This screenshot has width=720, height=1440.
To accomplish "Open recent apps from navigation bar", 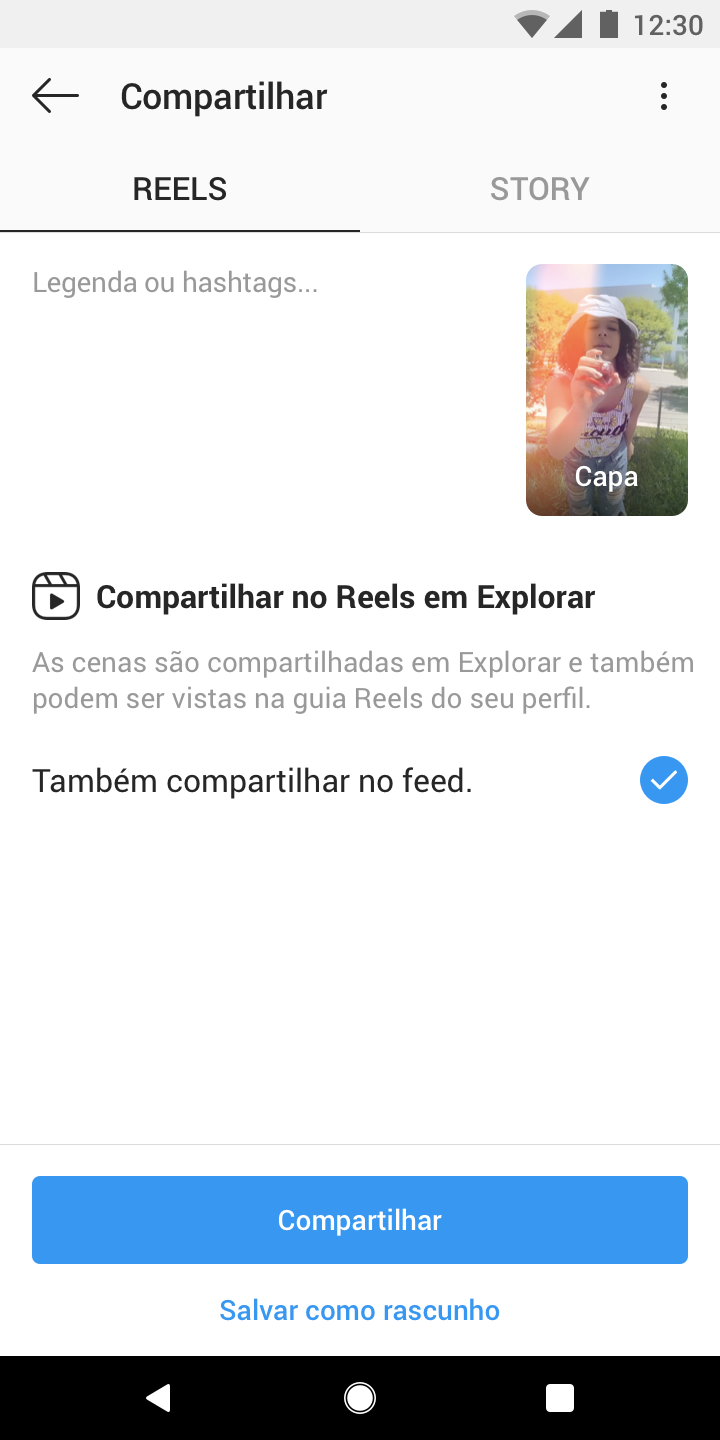I will [x=560, y=1398].
